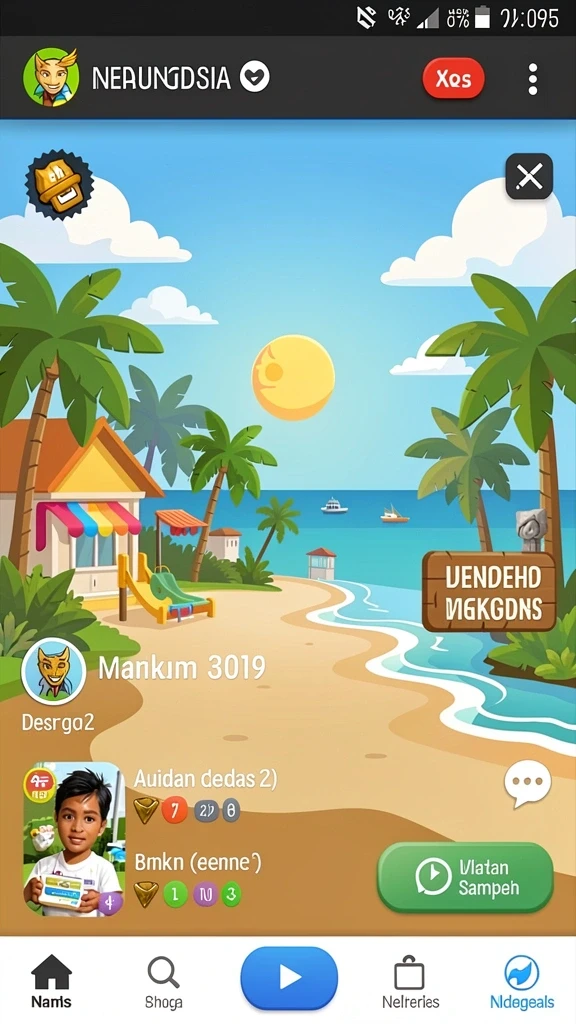Tap the green Vlatan Sampeh button
The height and width of the screenshot is (1024, 576).
pyautogui.click(x=466, y=878)
